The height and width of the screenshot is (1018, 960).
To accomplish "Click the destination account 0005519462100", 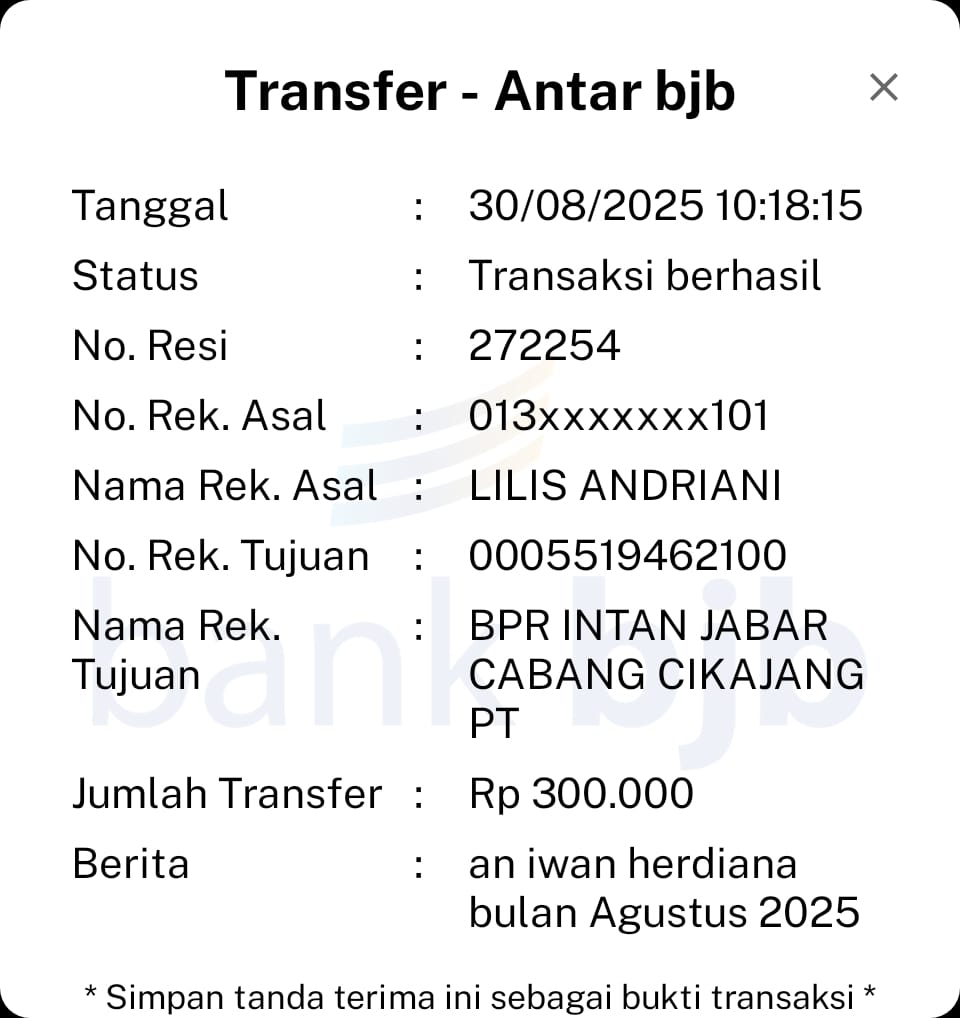I will (x=627, y=555).
